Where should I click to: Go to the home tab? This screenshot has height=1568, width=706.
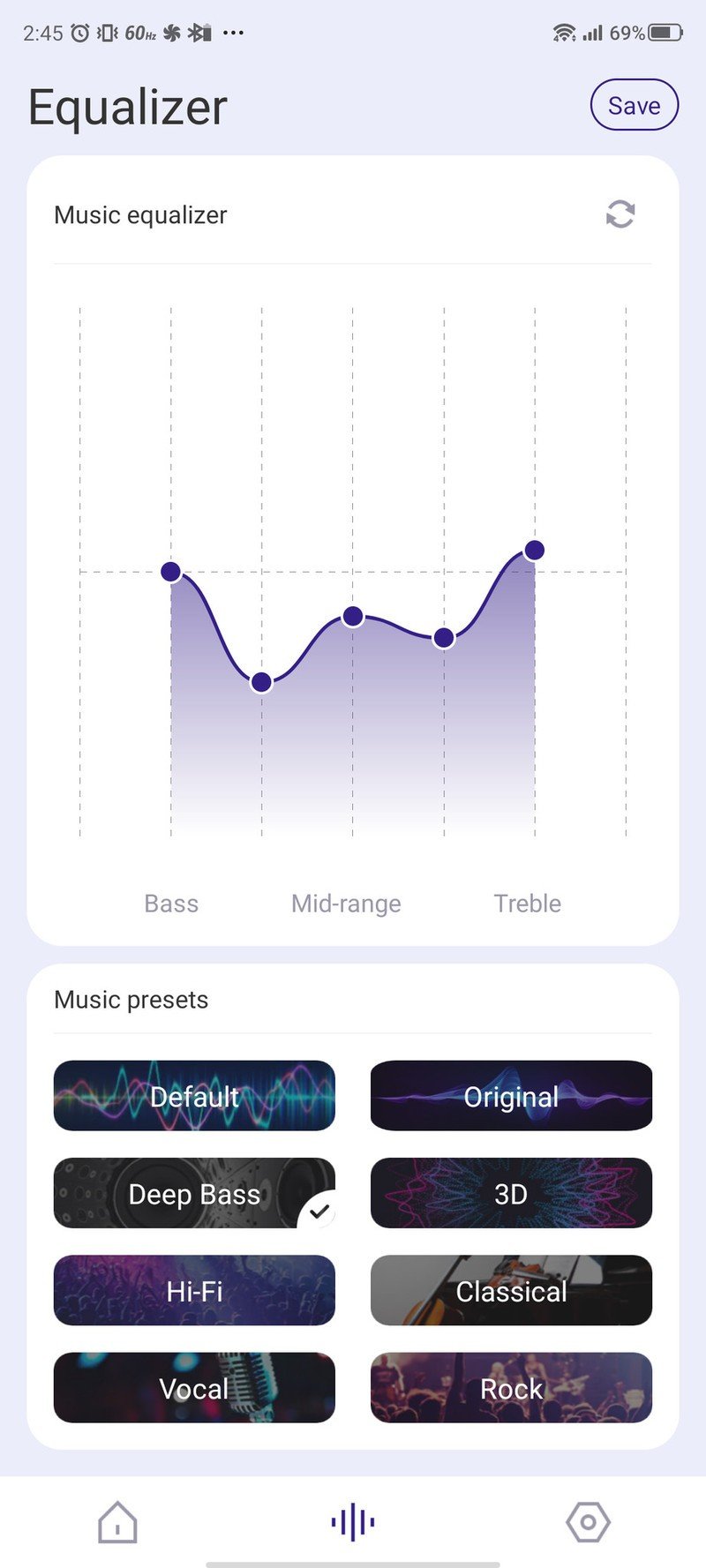(x=117, y=1522)
